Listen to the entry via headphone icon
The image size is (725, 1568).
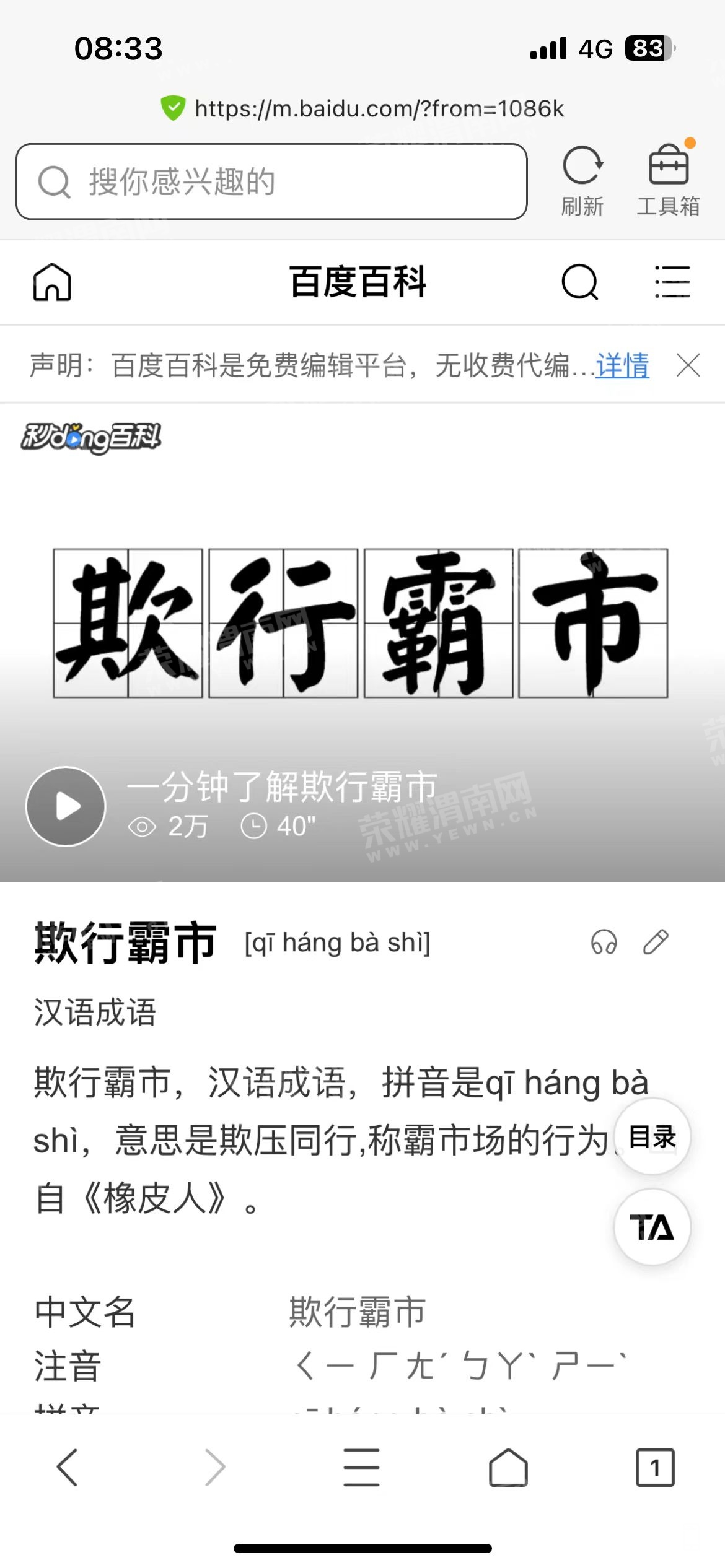pyautogui.click(x=604, y=943)
